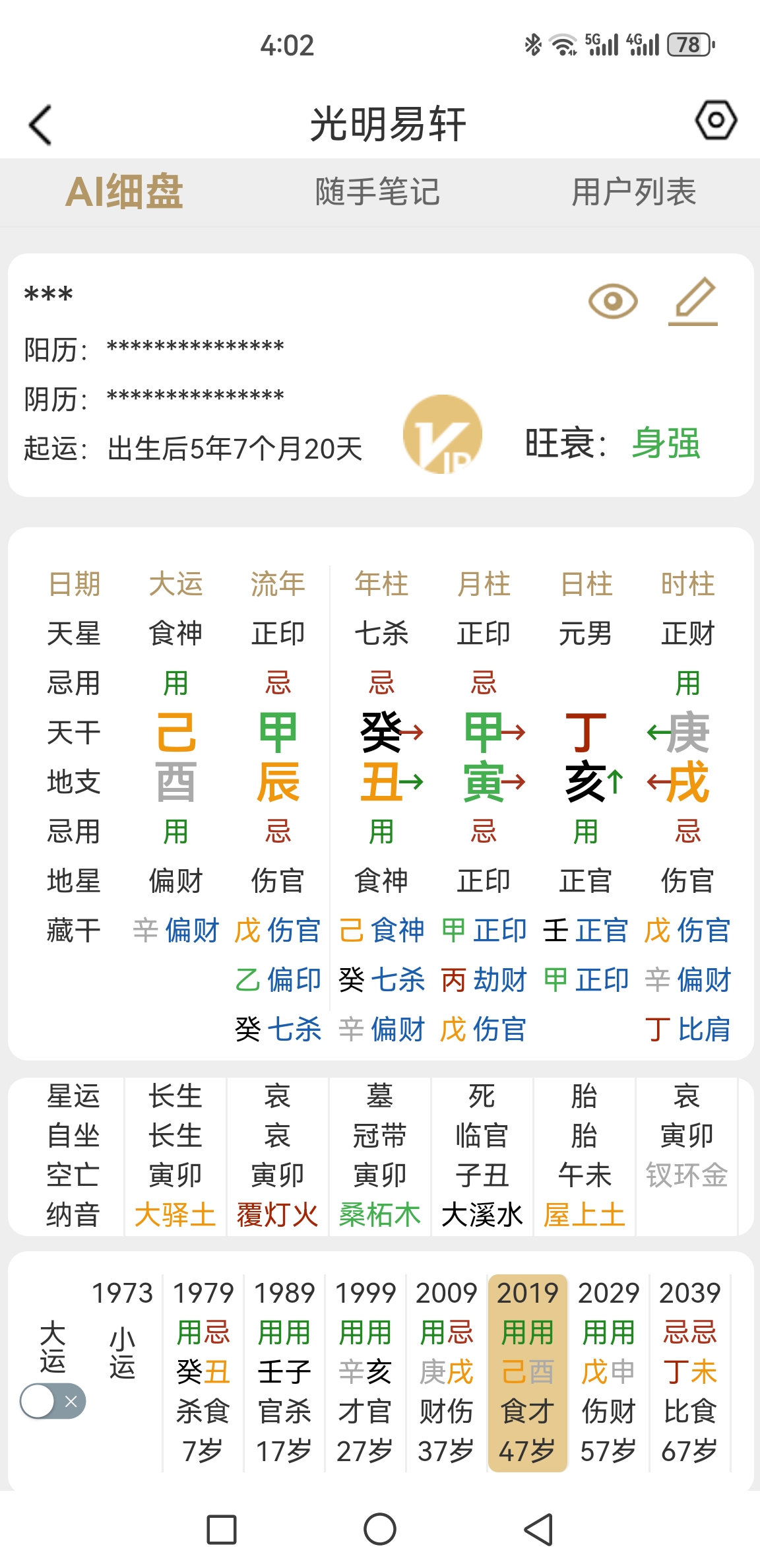
Task: Select the 1973 小运 column
Action: pos(122,1333)
